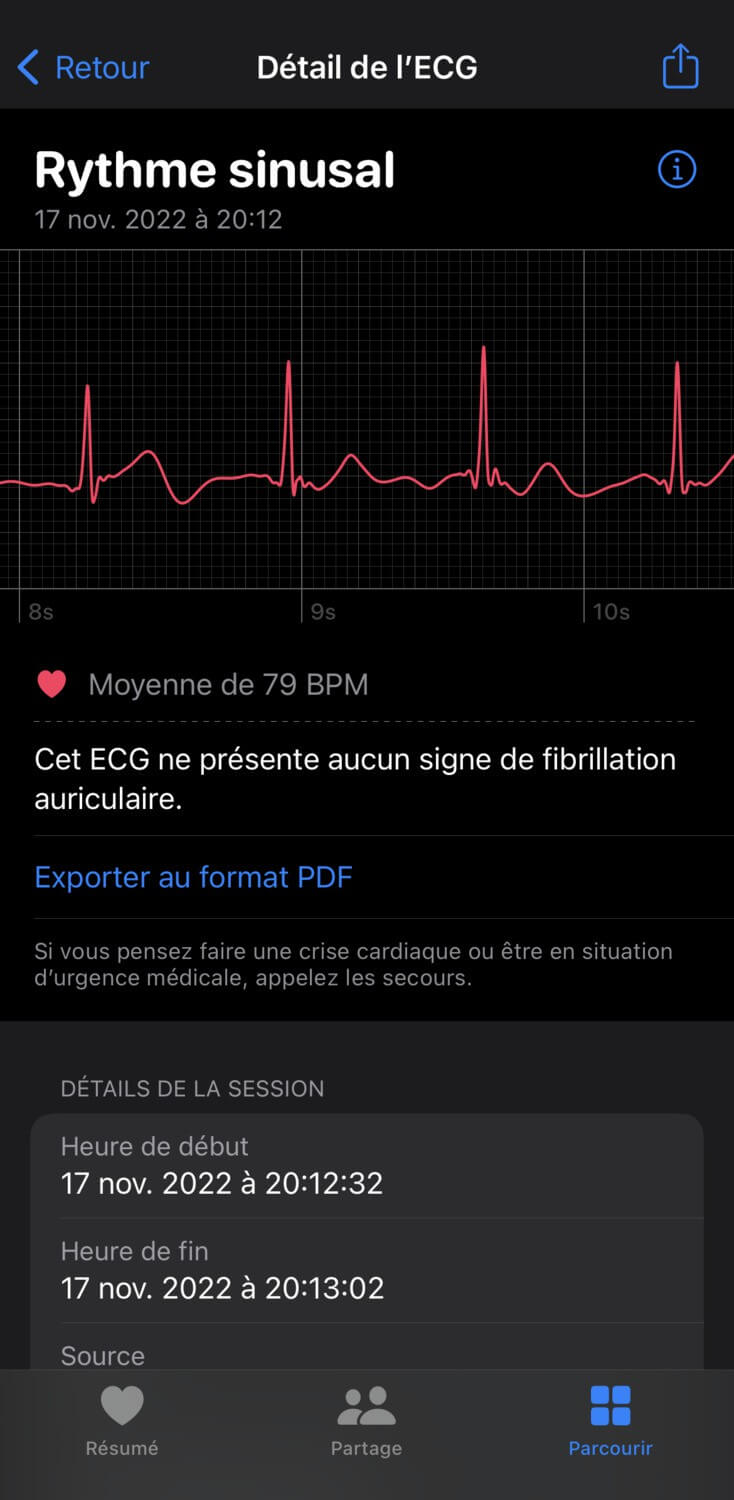Open the Partage tab
Image resolution: width=734 pixels, height=1500 pixels.
(x=367, y=1420)
